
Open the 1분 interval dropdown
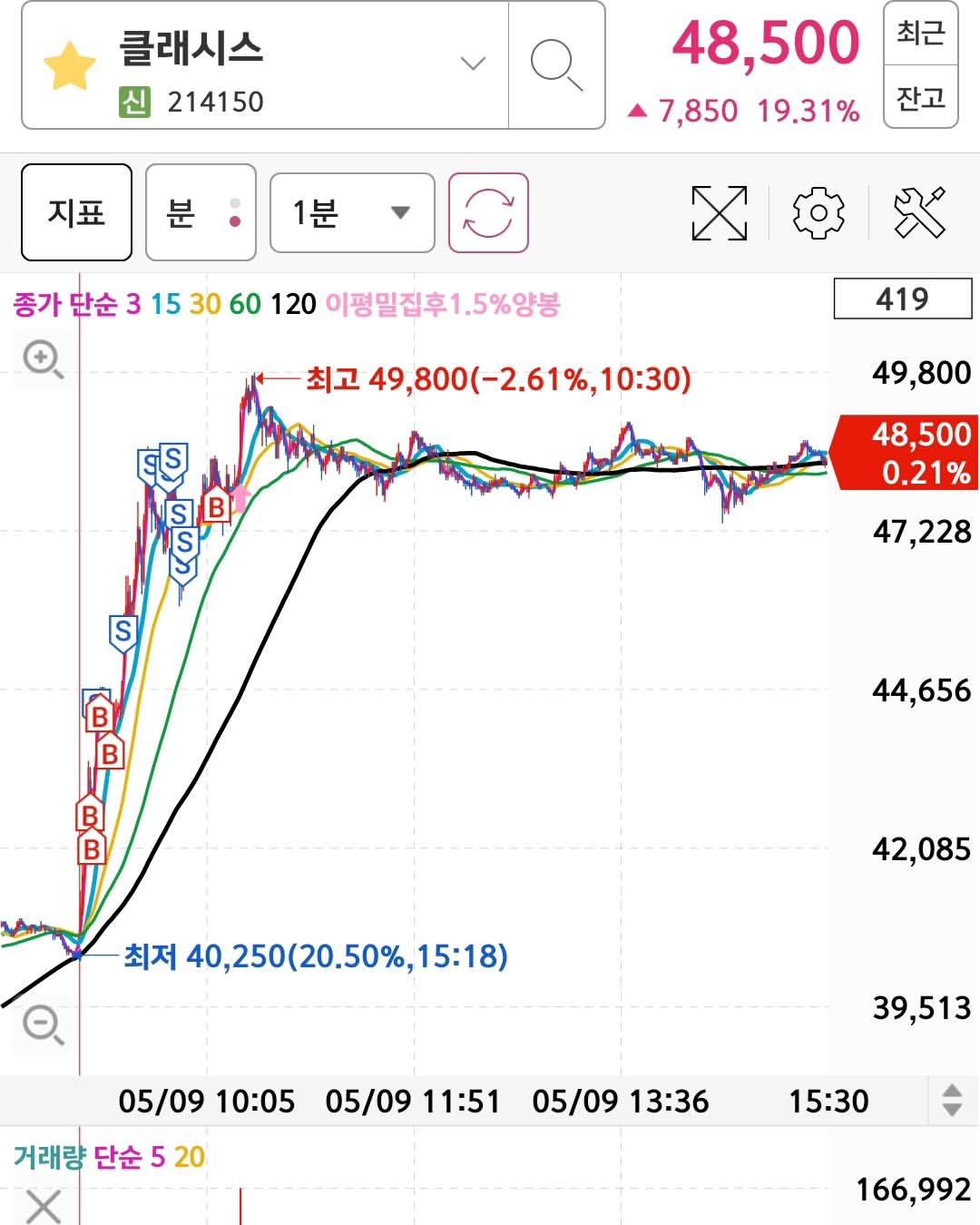(352, 212)
